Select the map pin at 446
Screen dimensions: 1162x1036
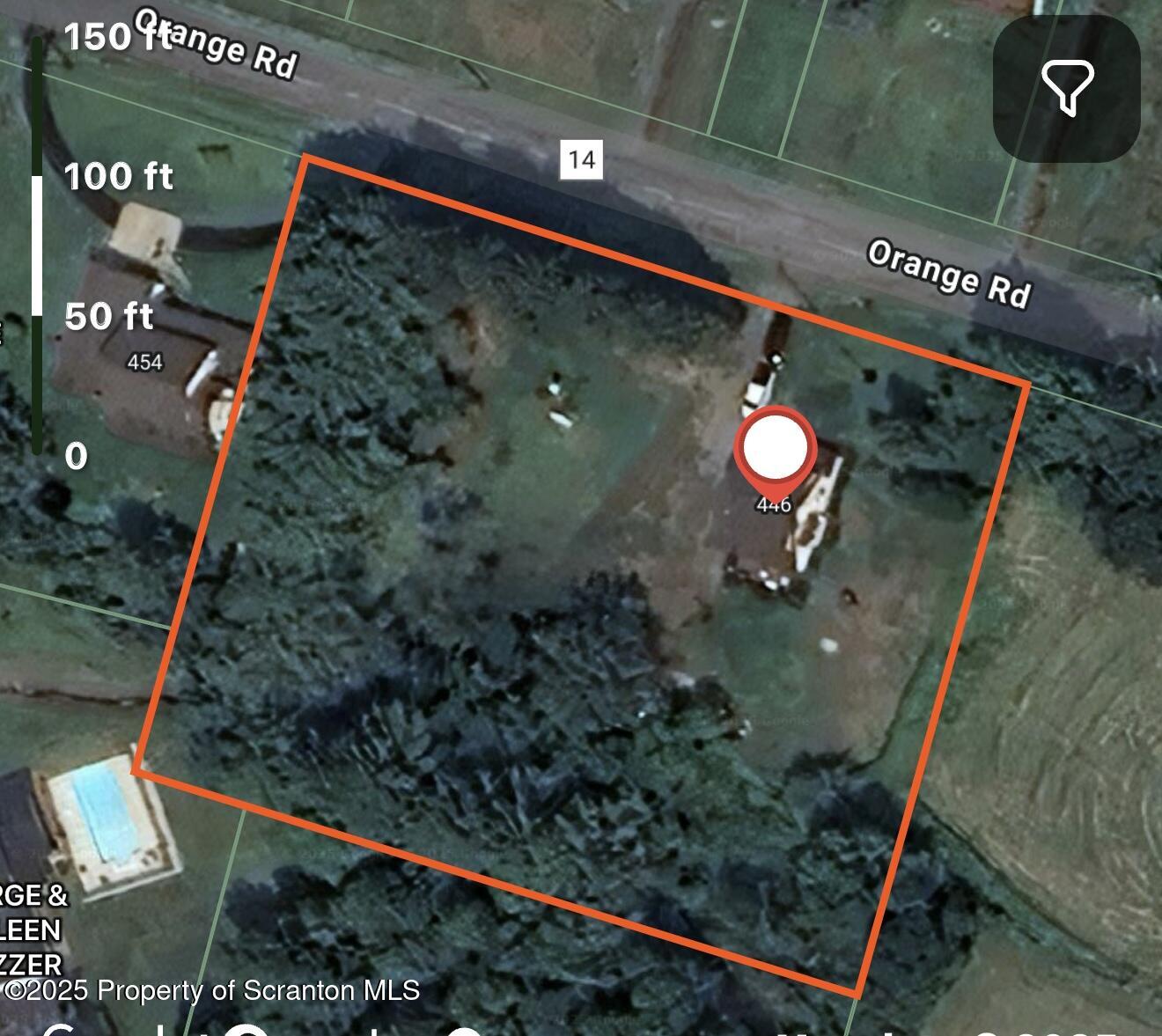coord(776,450)
